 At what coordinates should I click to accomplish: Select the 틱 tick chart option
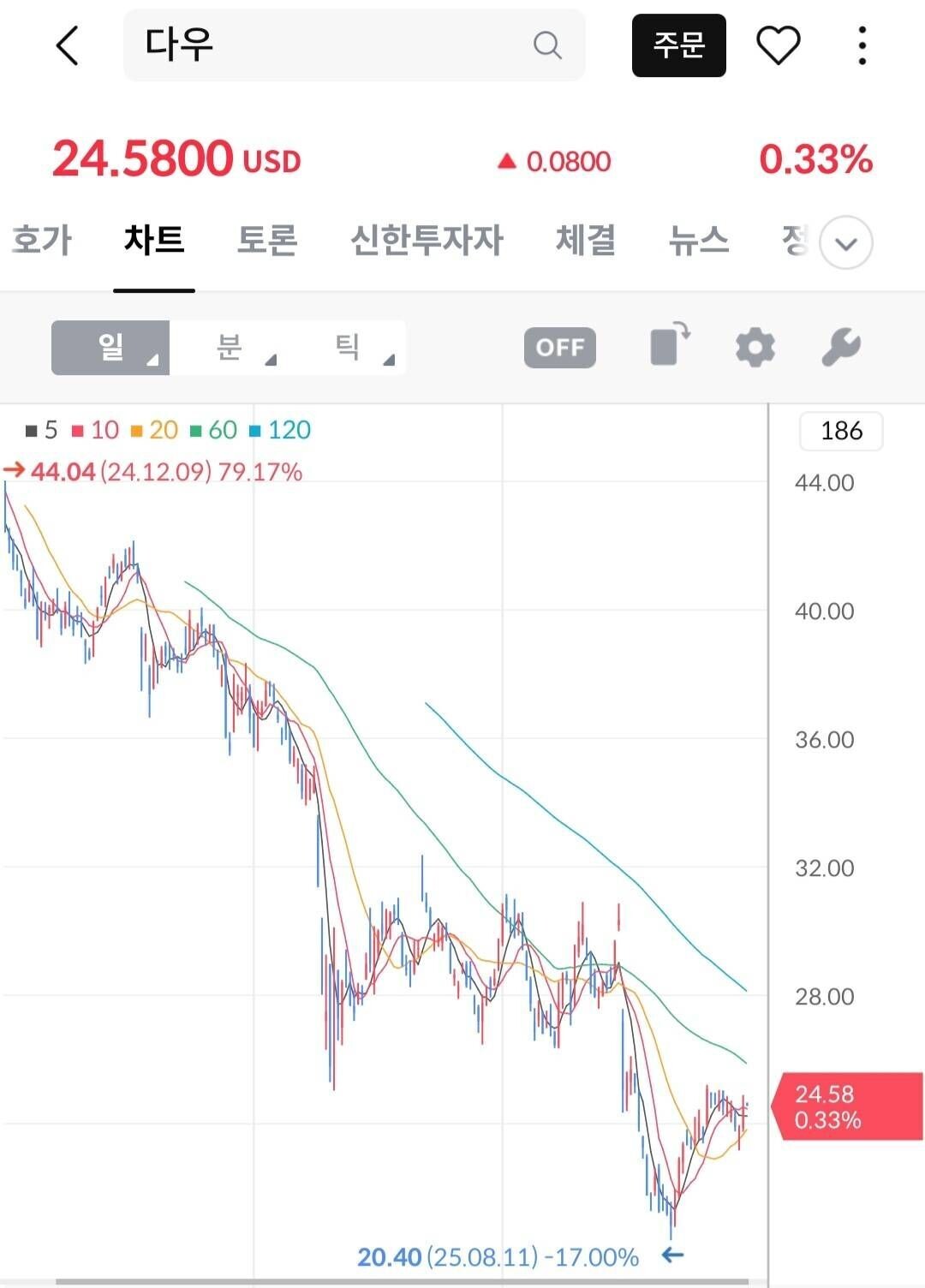[x=349, y=347]
